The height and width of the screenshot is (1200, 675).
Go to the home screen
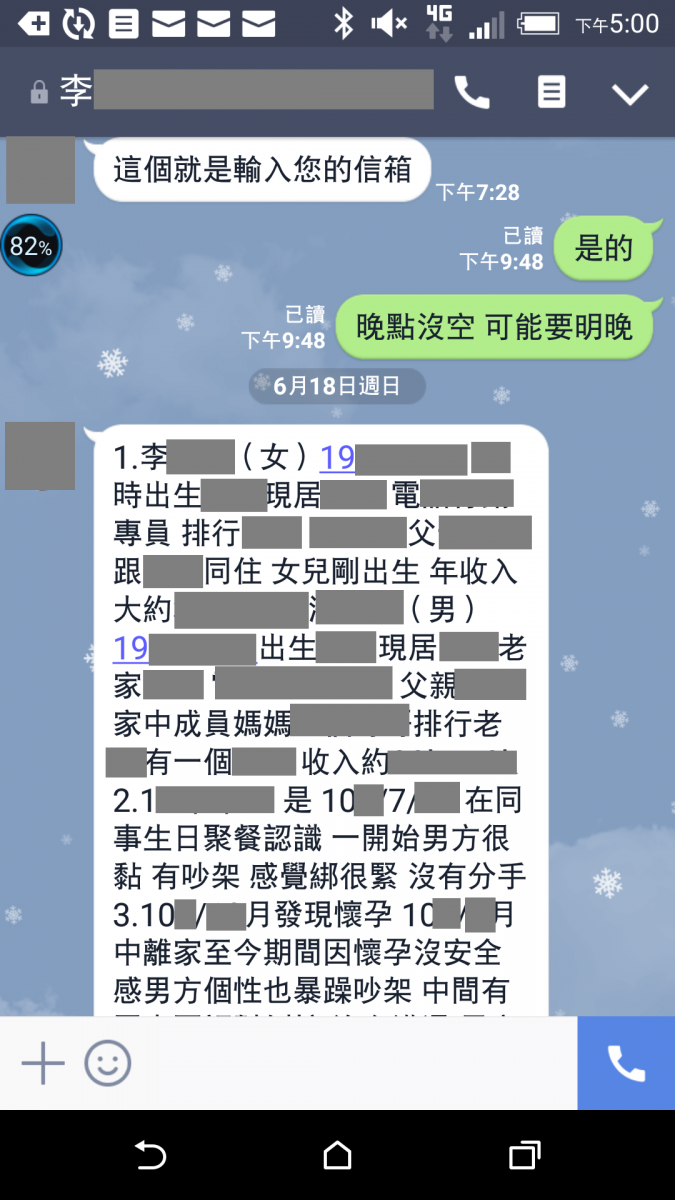[x=337, y=1156]
